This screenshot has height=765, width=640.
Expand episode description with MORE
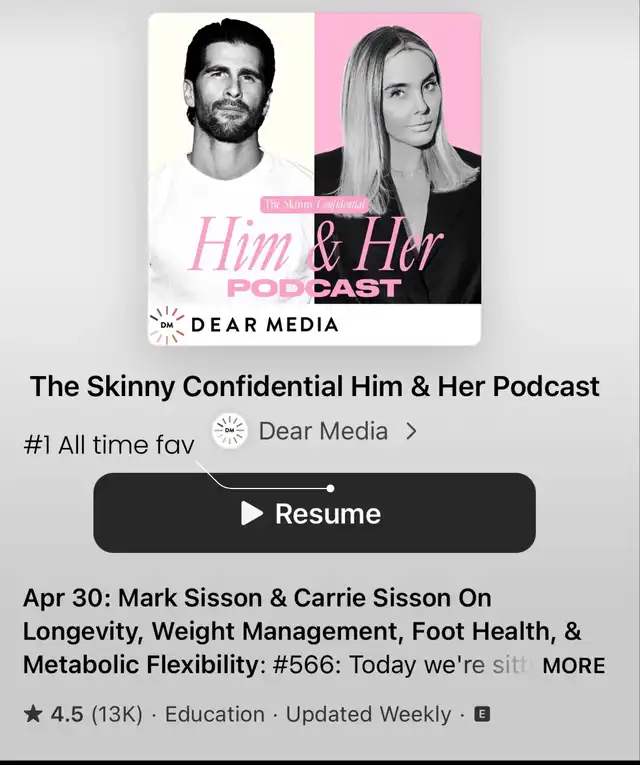click(573, 666)
